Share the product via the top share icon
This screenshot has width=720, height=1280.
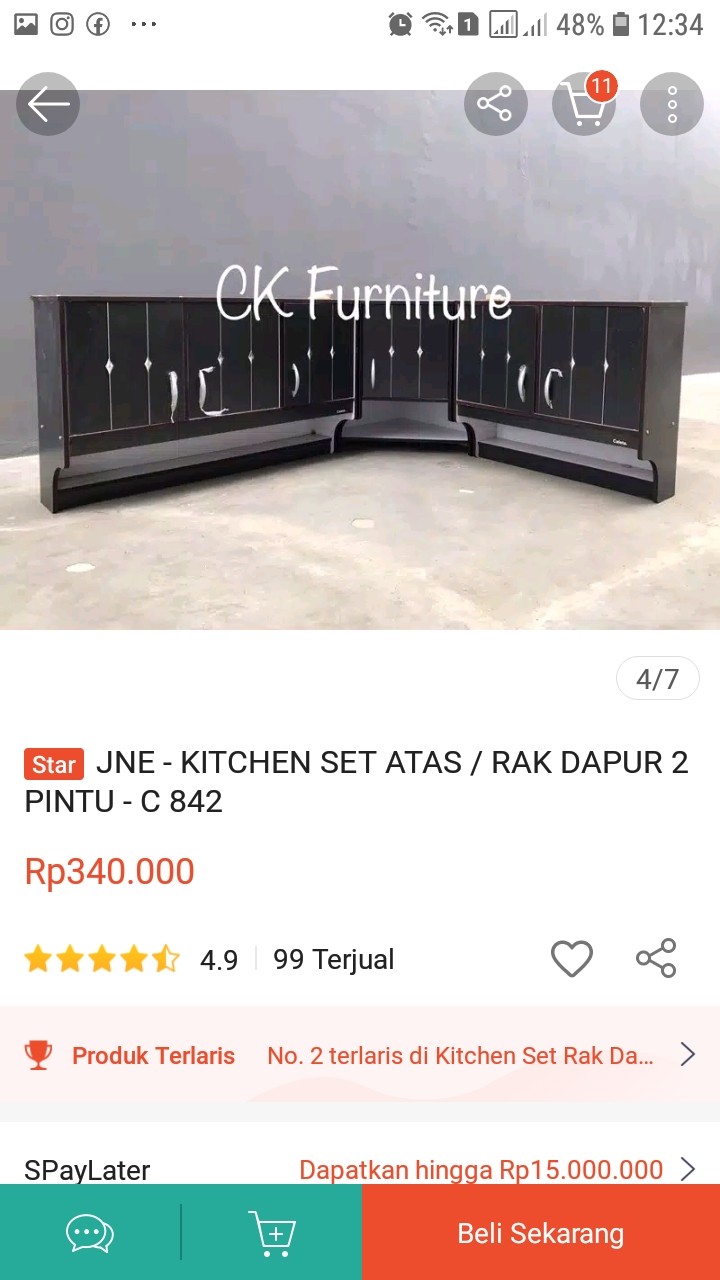pos(495,103)
